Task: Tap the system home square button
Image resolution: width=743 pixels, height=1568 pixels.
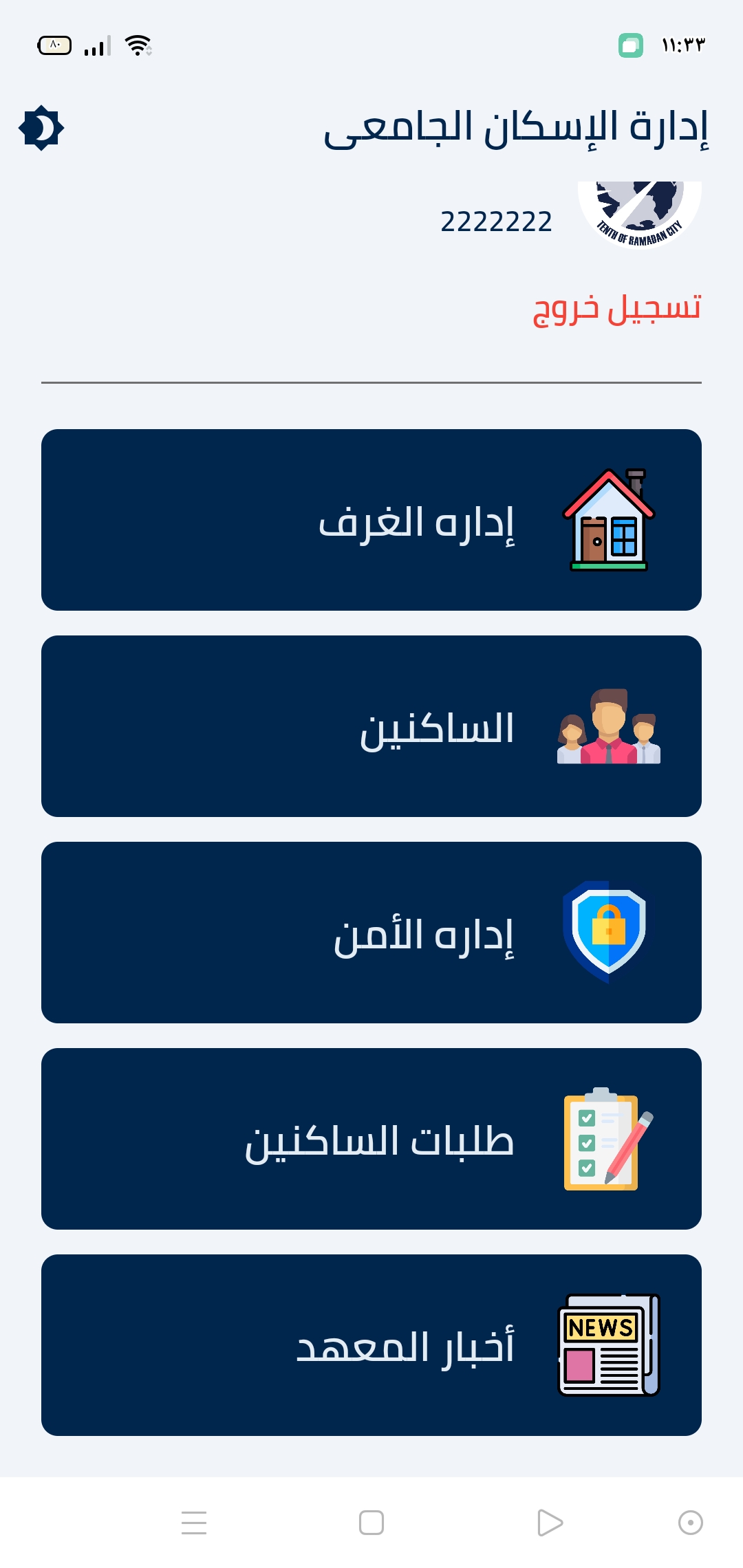Action: (371, 1523)
